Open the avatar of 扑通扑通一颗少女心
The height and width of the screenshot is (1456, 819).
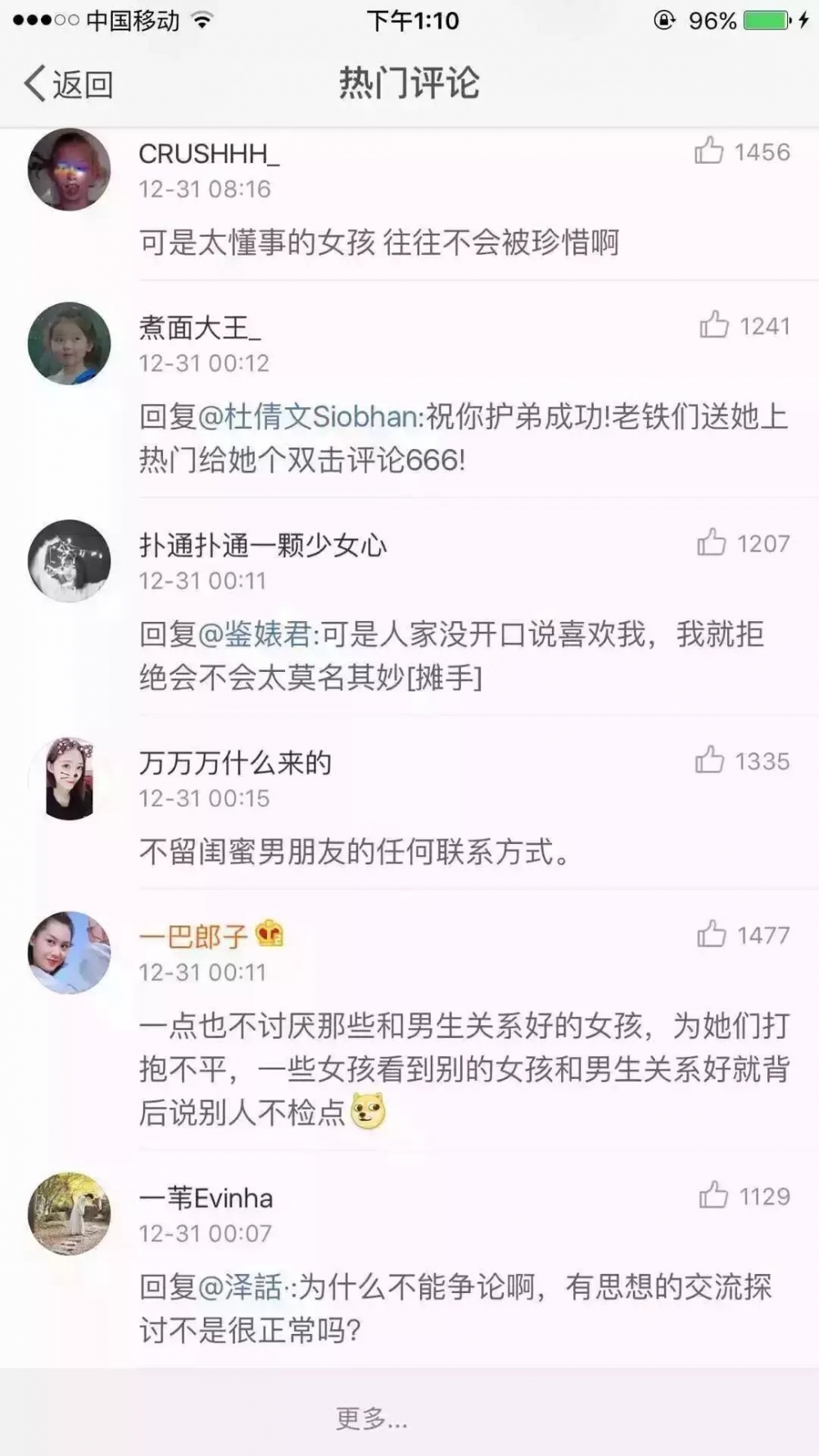point(69,560)
